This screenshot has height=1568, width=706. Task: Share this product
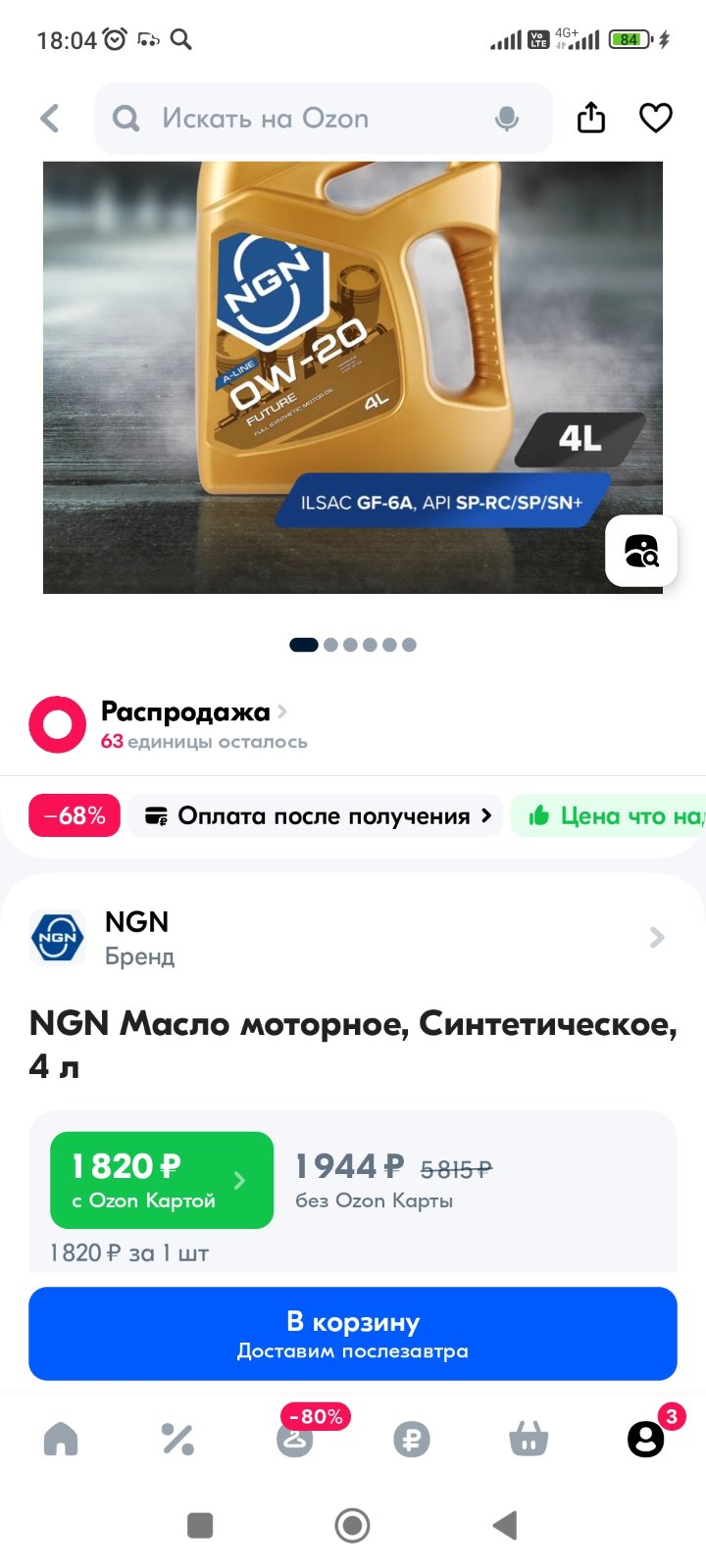591,118
